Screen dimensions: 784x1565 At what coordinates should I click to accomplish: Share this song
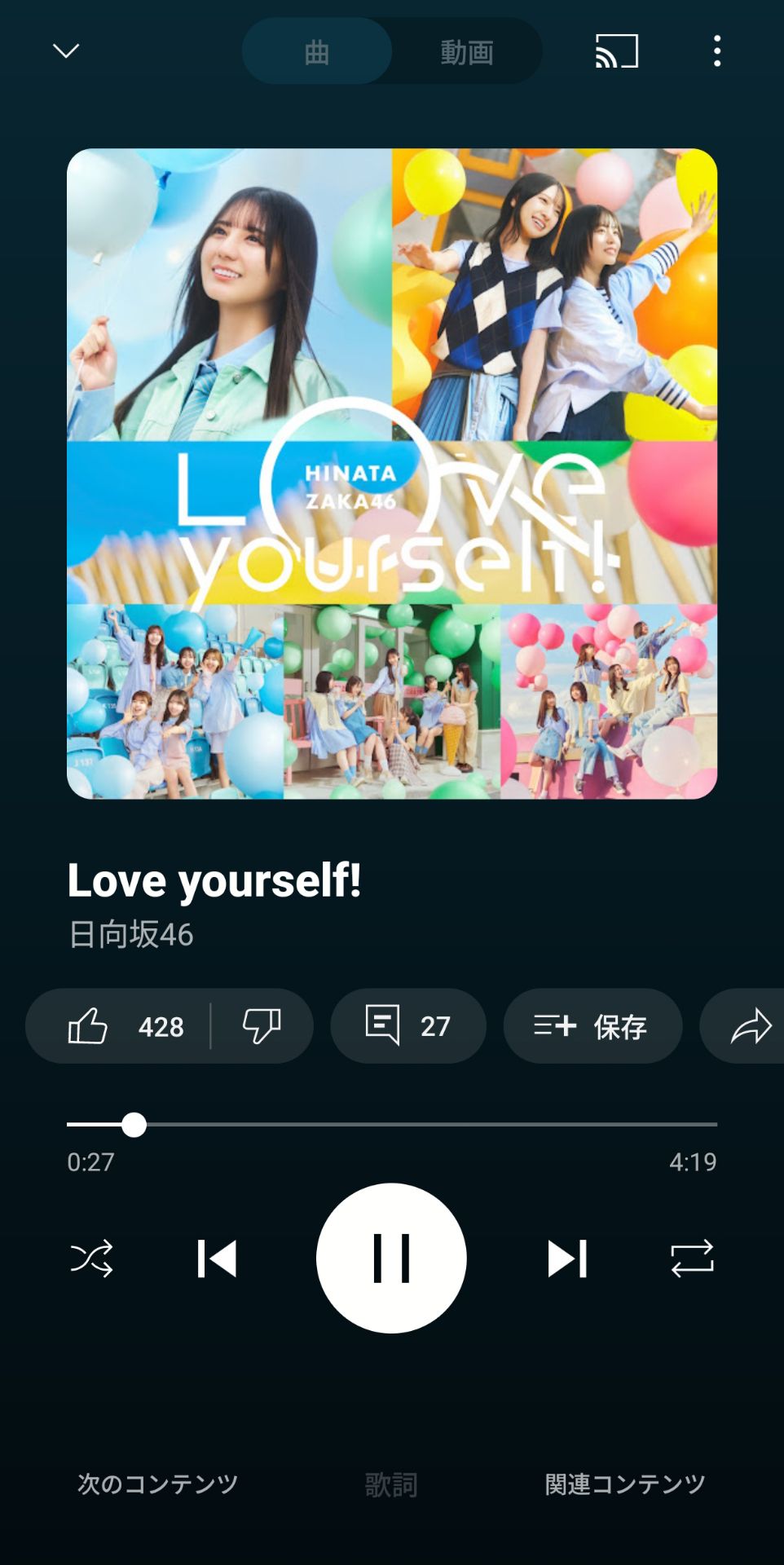[x=750, y=1026]
